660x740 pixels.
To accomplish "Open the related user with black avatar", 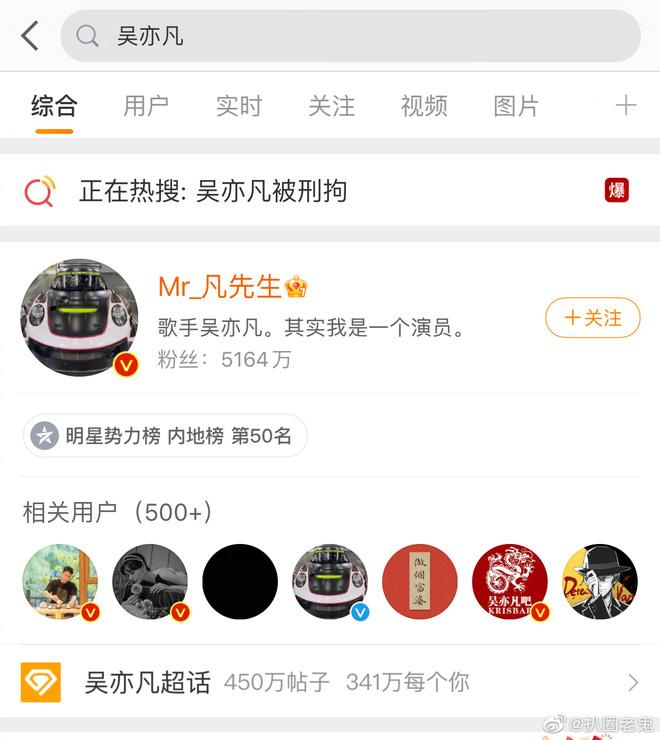I will 240,582.
